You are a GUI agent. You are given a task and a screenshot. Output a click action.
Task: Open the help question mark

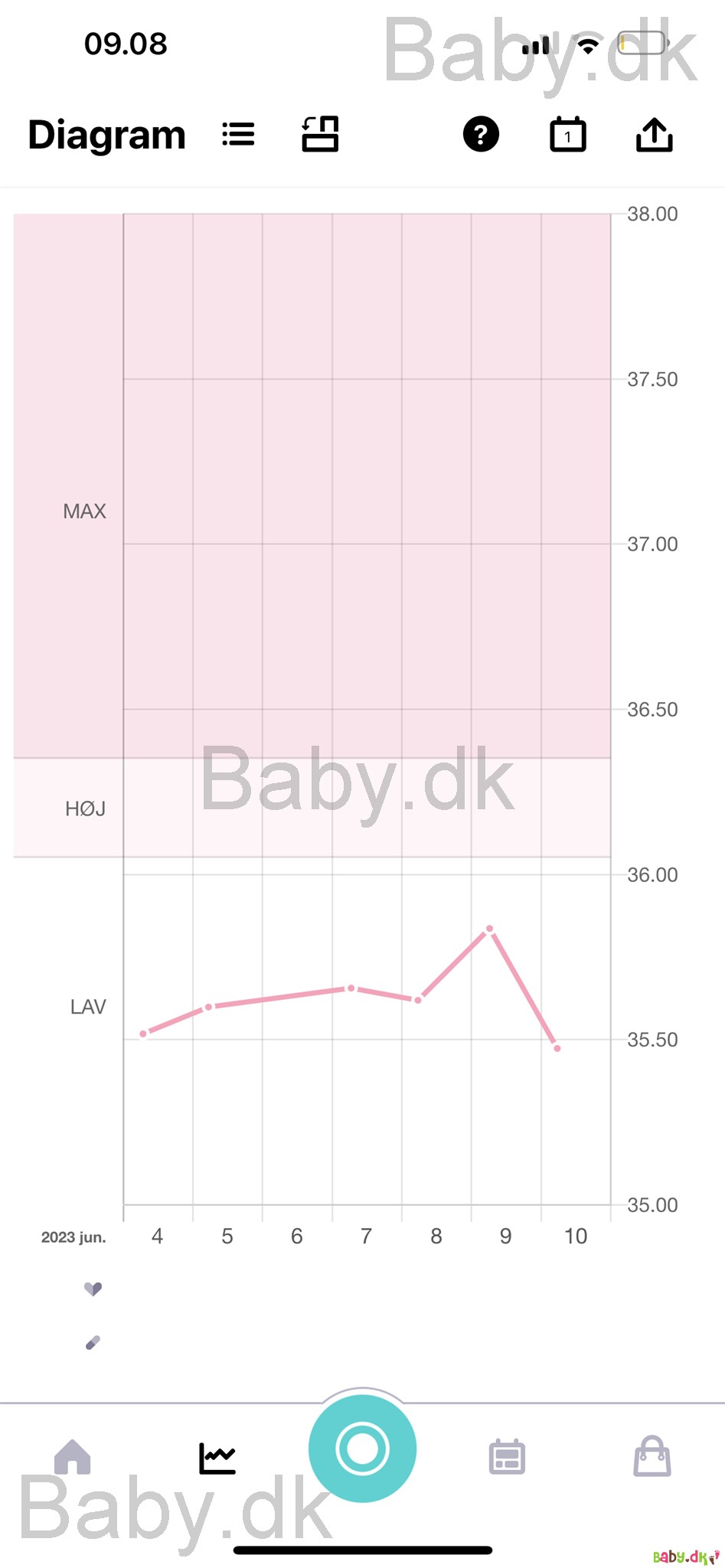point(481,135)
